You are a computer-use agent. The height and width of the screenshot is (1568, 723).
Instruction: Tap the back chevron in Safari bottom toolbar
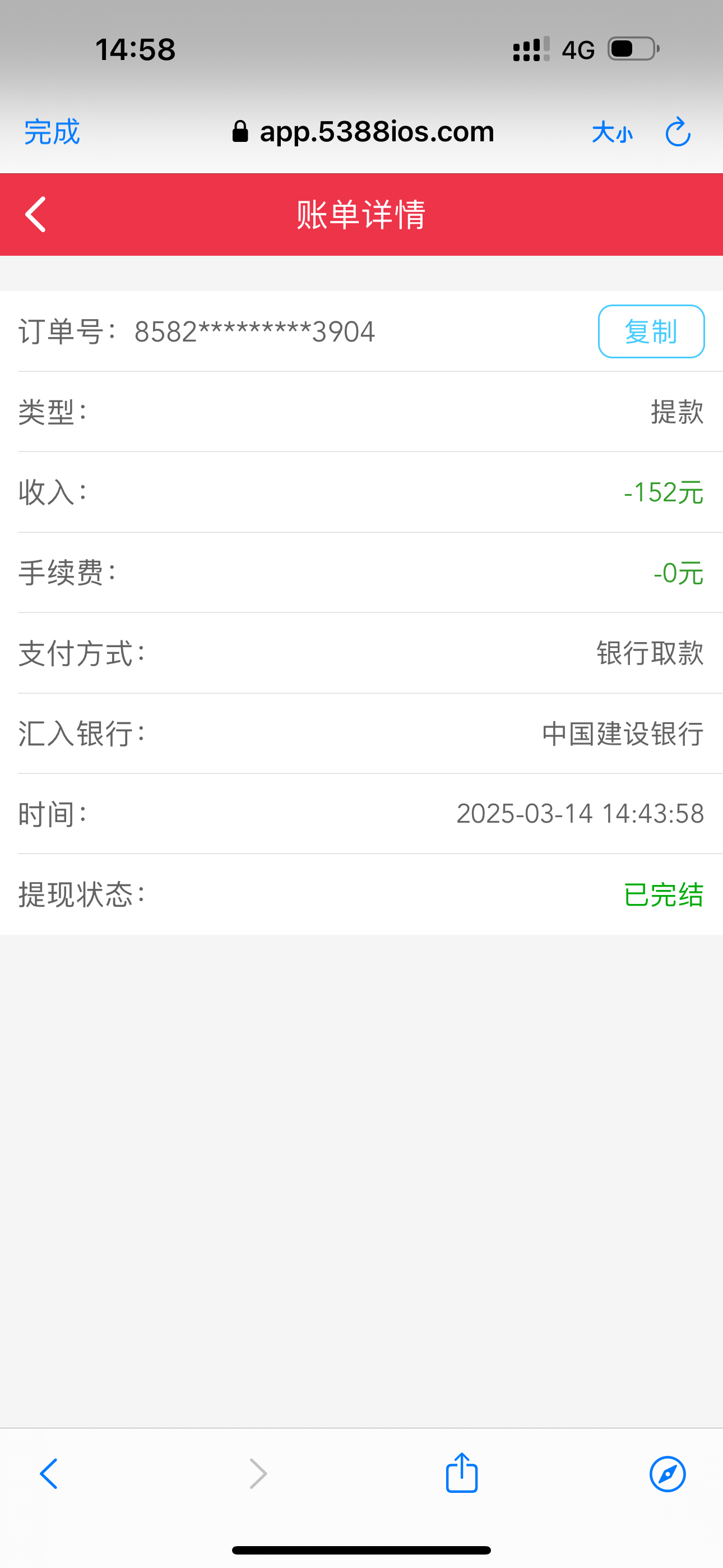point(49,1474)
